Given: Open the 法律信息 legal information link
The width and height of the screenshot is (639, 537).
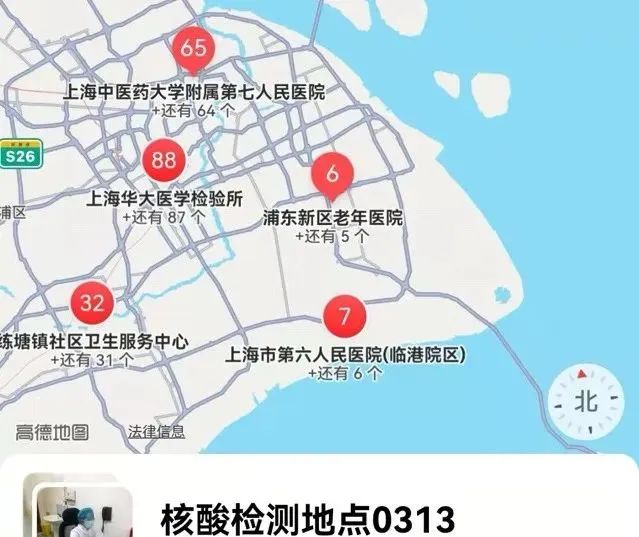Looking at the screenshot, I should (156, 432).
